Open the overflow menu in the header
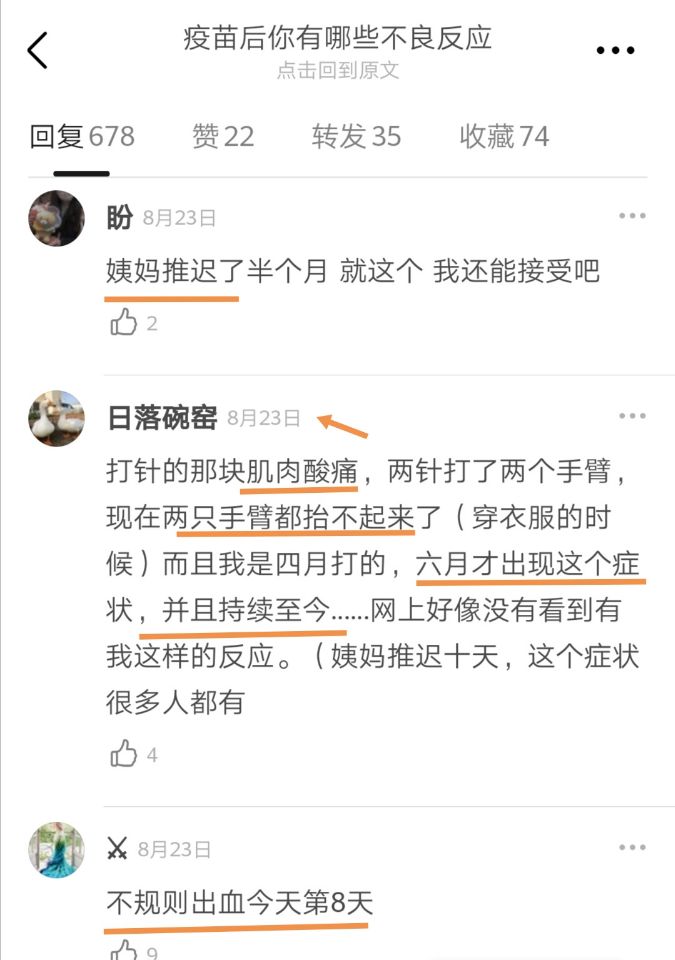Viewport: 675px width, 960px height. point(615,50)
